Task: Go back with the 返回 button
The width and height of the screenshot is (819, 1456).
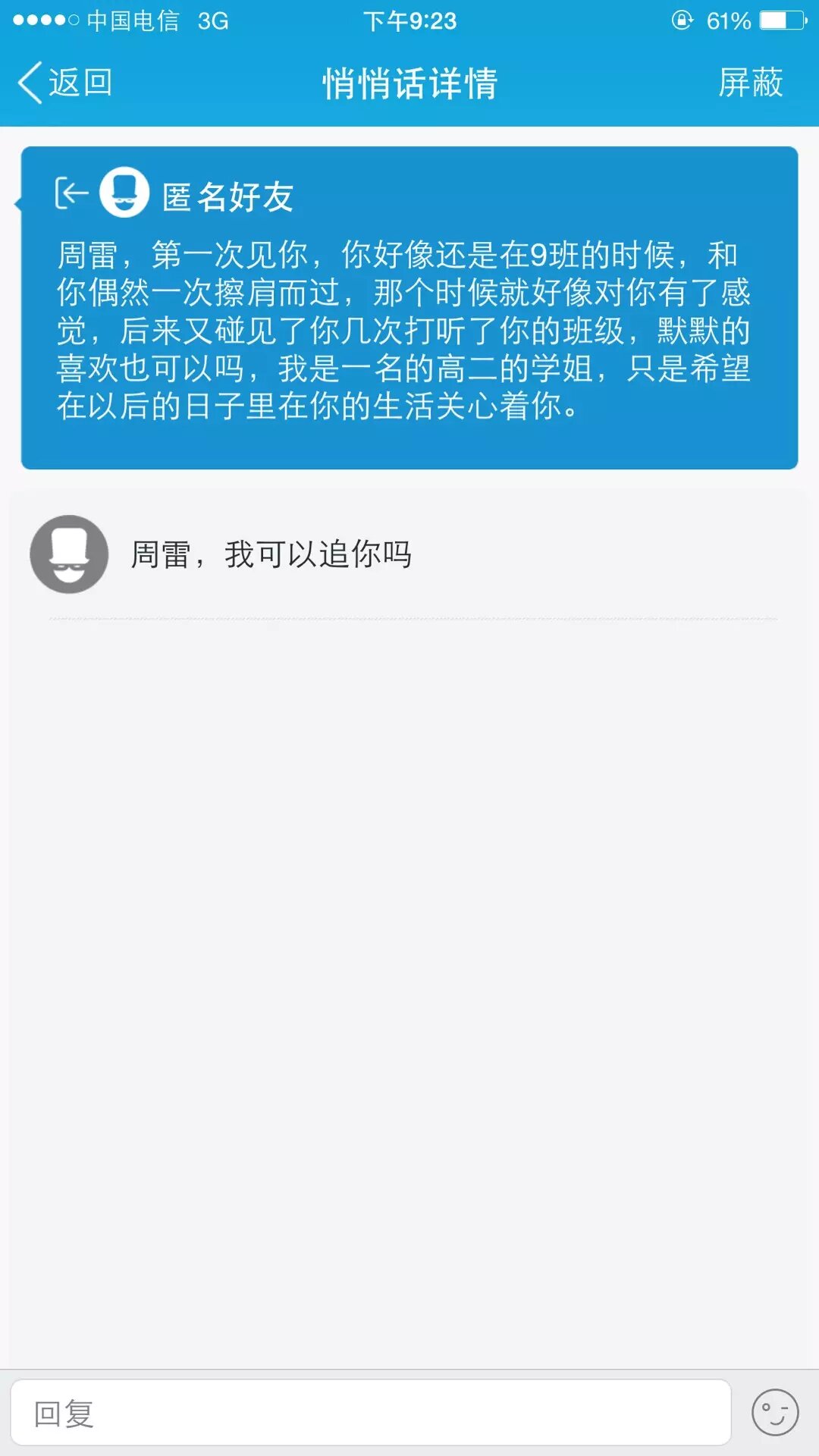Action: 65,82
